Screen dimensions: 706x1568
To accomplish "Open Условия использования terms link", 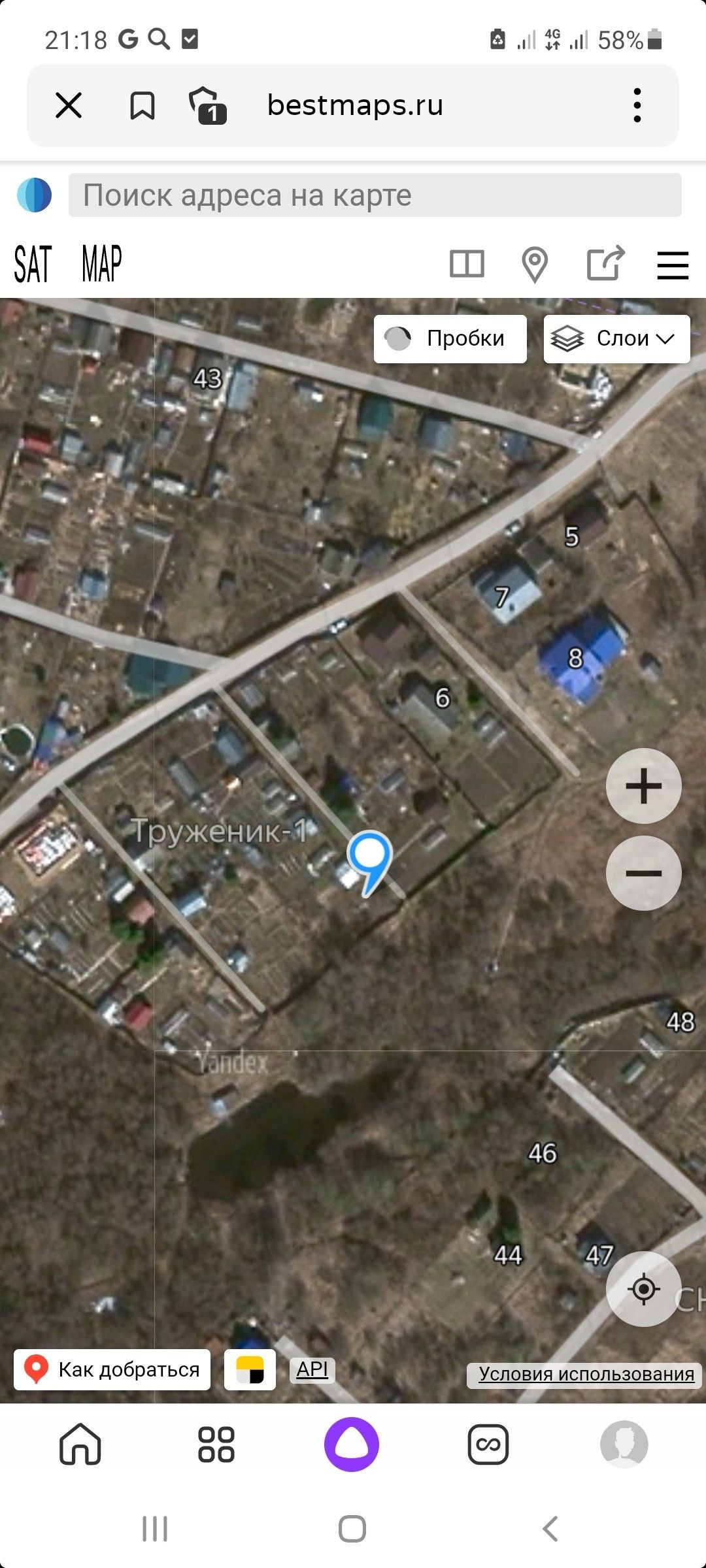I will pyautogui.click(x=586, y=1374).
